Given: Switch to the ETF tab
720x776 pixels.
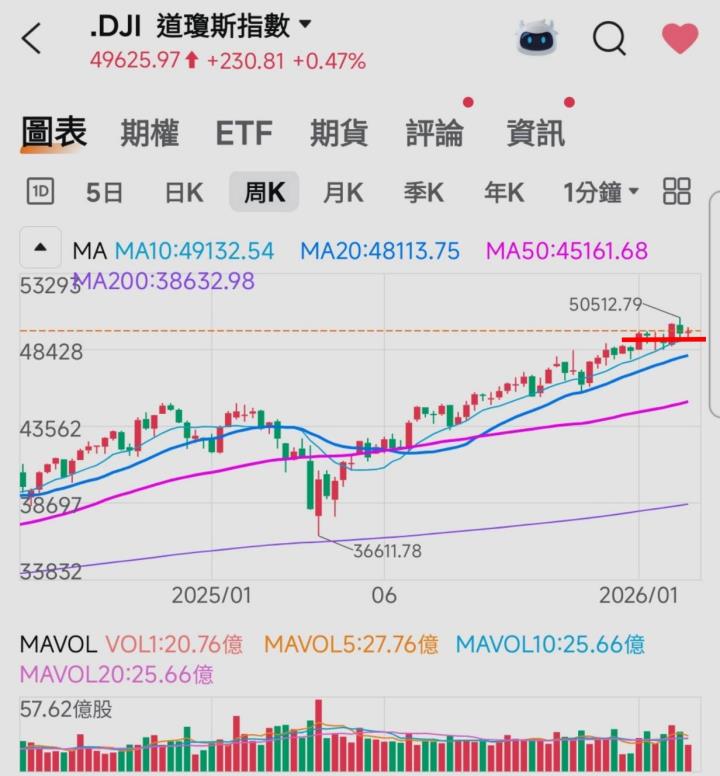Looking at the screenshot, I should point(244,132).
